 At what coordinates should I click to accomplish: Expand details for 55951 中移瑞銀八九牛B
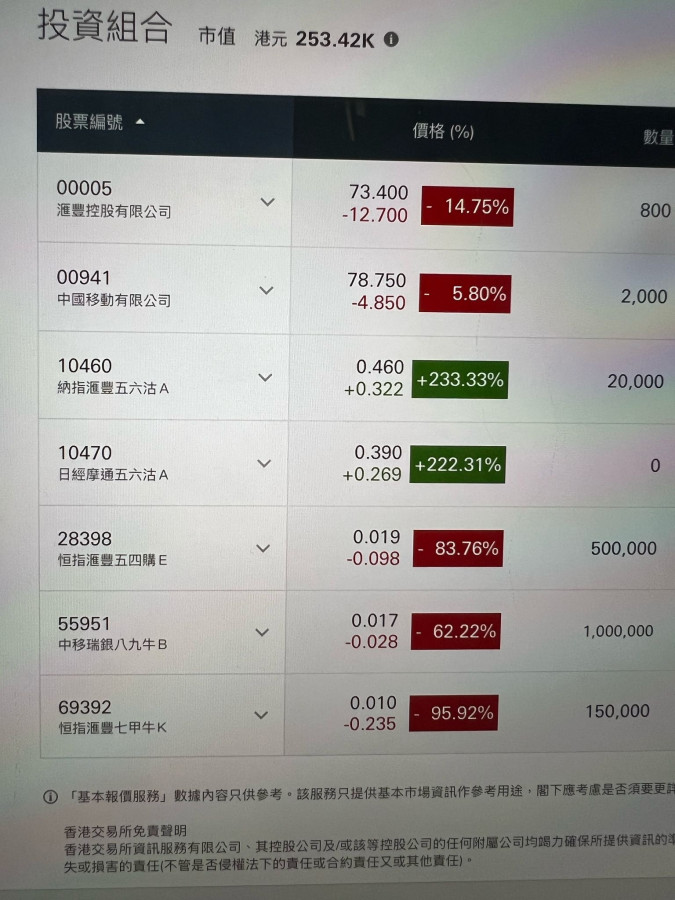tap(263, 632)
